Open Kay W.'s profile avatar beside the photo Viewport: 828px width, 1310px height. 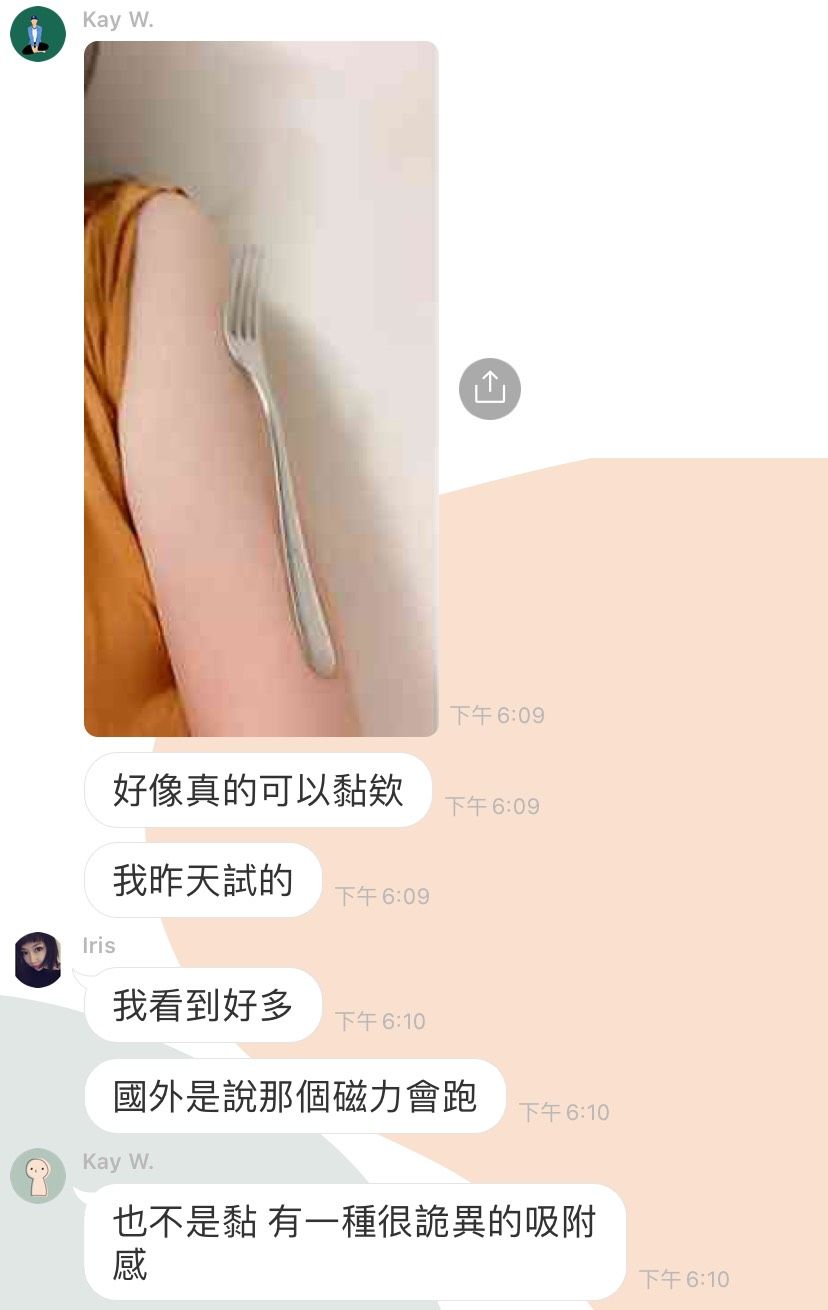tap(38, 34)
